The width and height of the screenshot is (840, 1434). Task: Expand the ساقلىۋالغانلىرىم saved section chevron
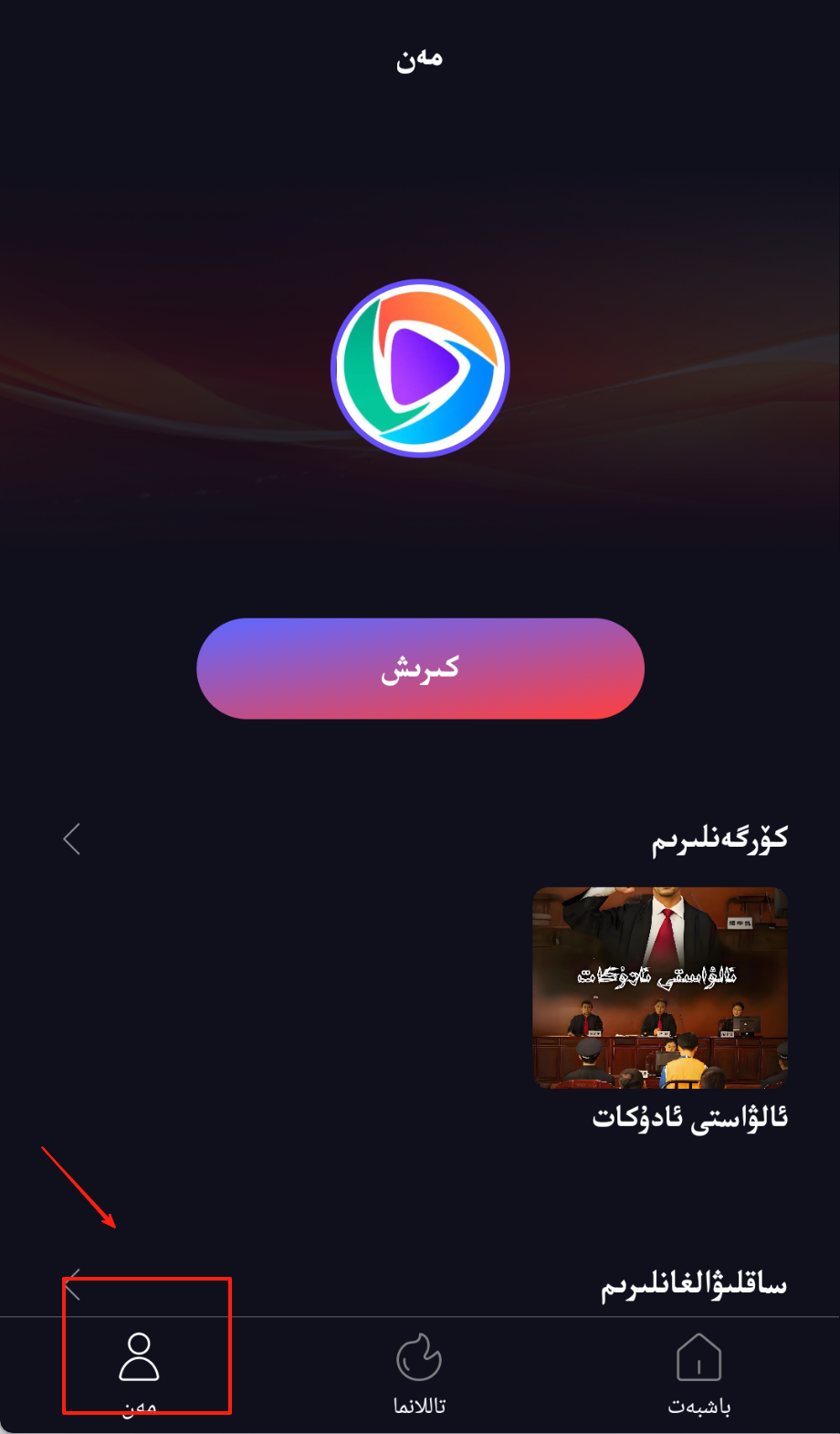(73, 1283)
